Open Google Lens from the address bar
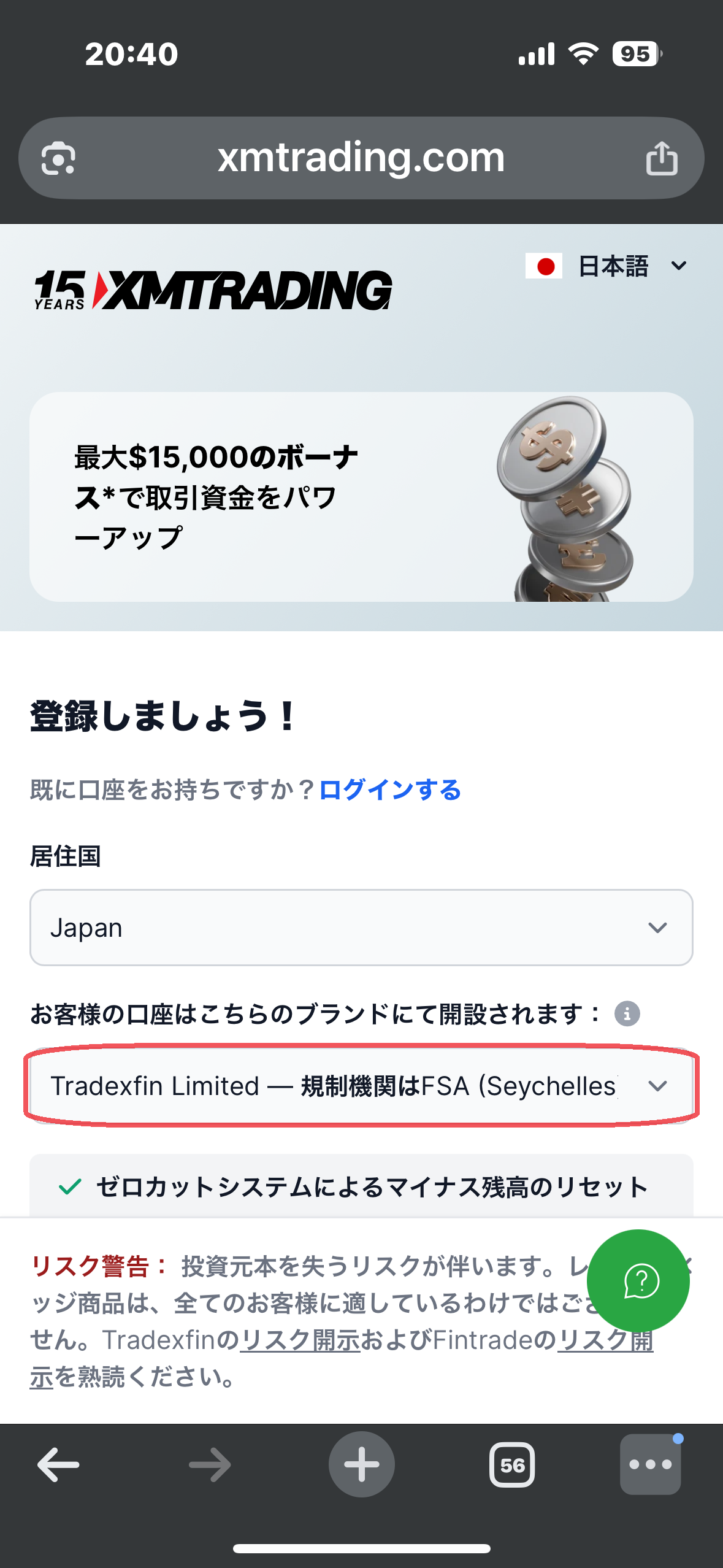 (x=58, y=158)
